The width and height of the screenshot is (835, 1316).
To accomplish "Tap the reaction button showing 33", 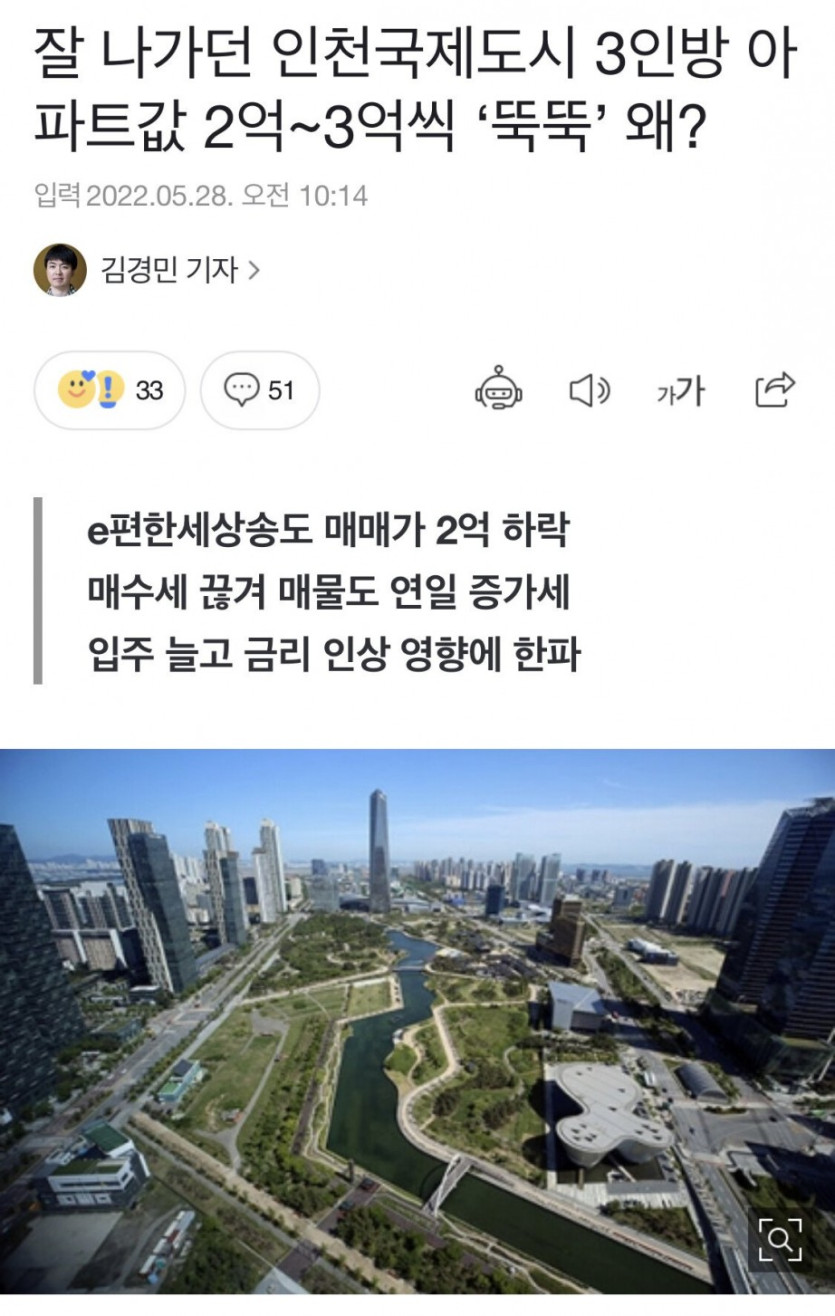I will tap(110, 390).
